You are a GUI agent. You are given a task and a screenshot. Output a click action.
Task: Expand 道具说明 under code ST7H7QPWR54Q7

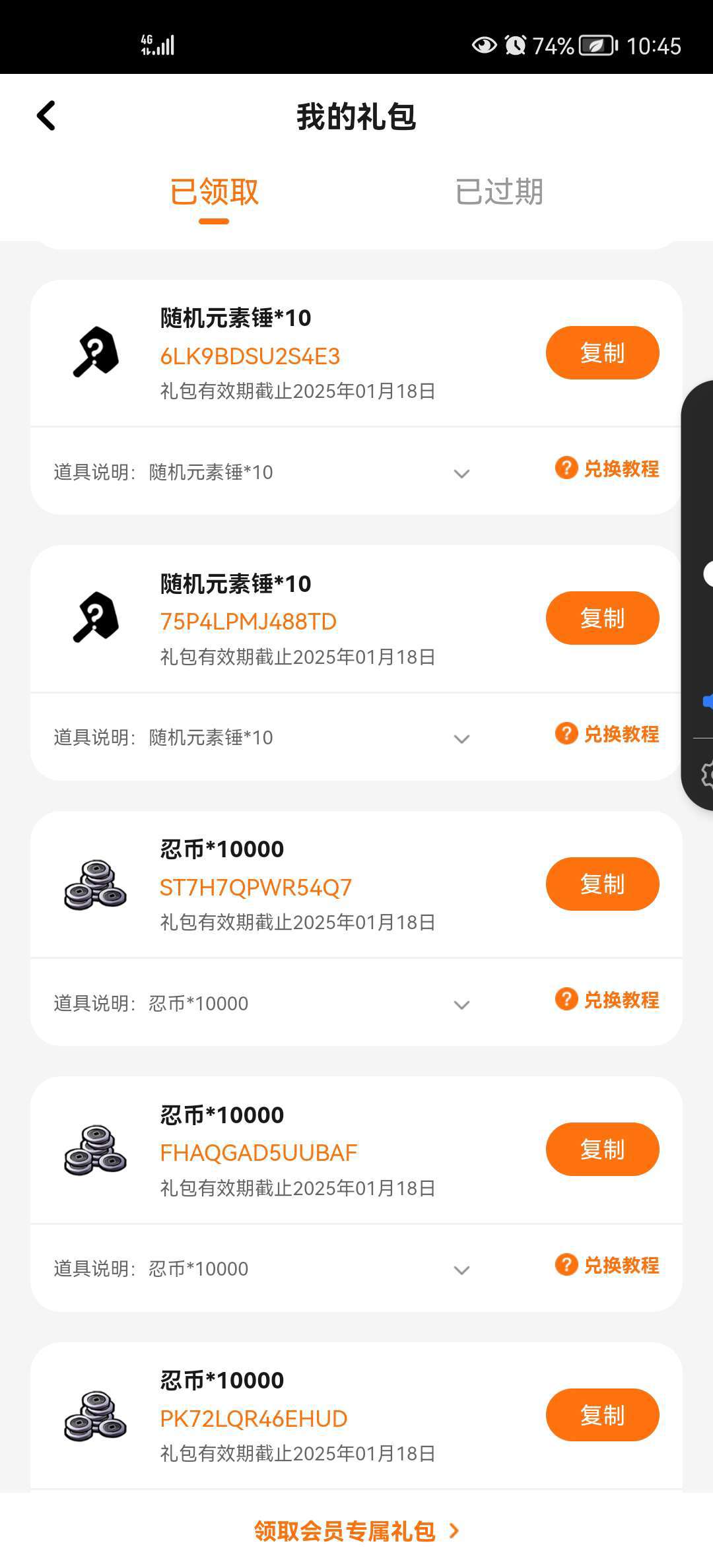461,1005
